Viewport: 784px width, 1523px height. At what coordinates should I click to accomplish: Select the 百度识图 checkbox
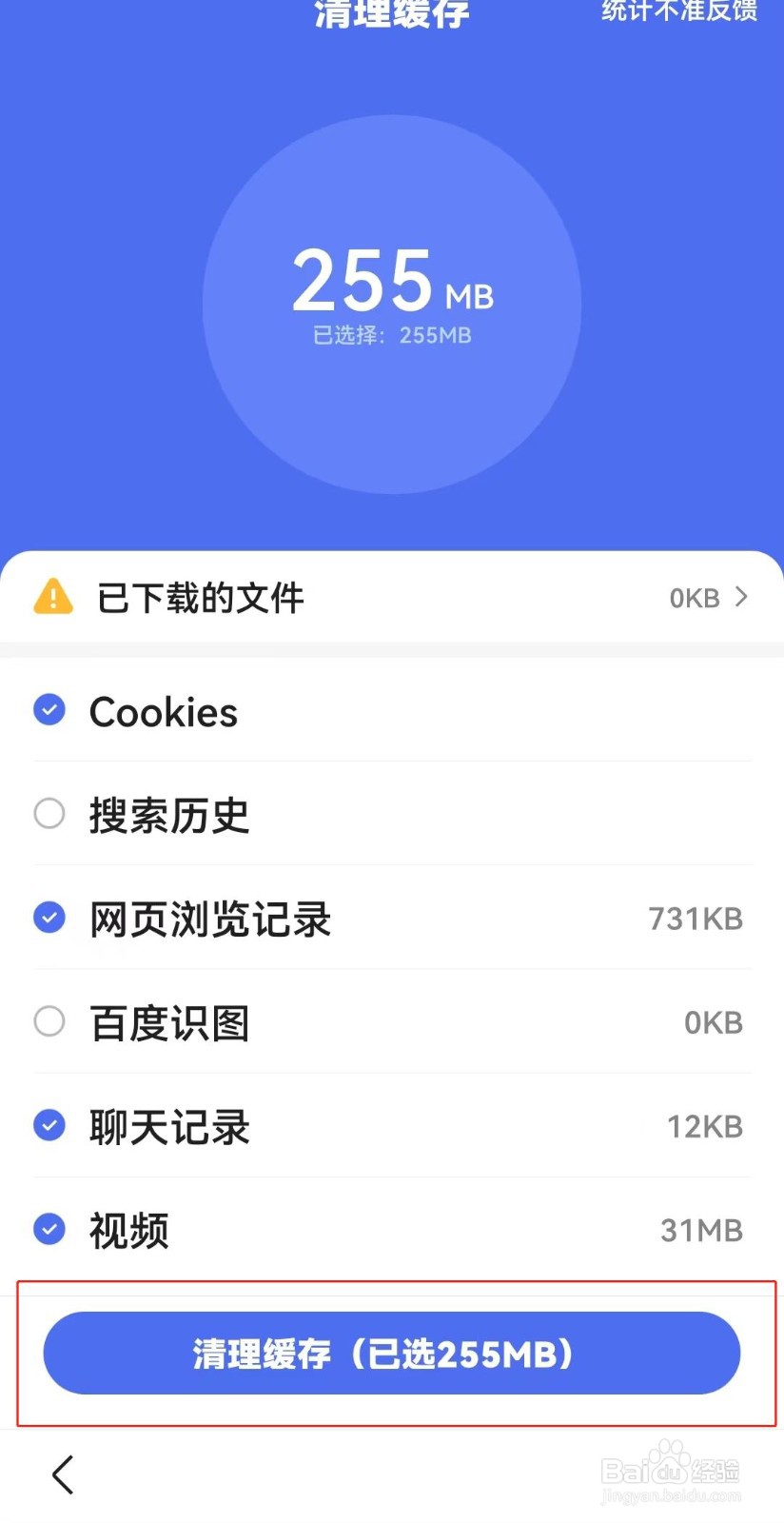click(49, 1021)
